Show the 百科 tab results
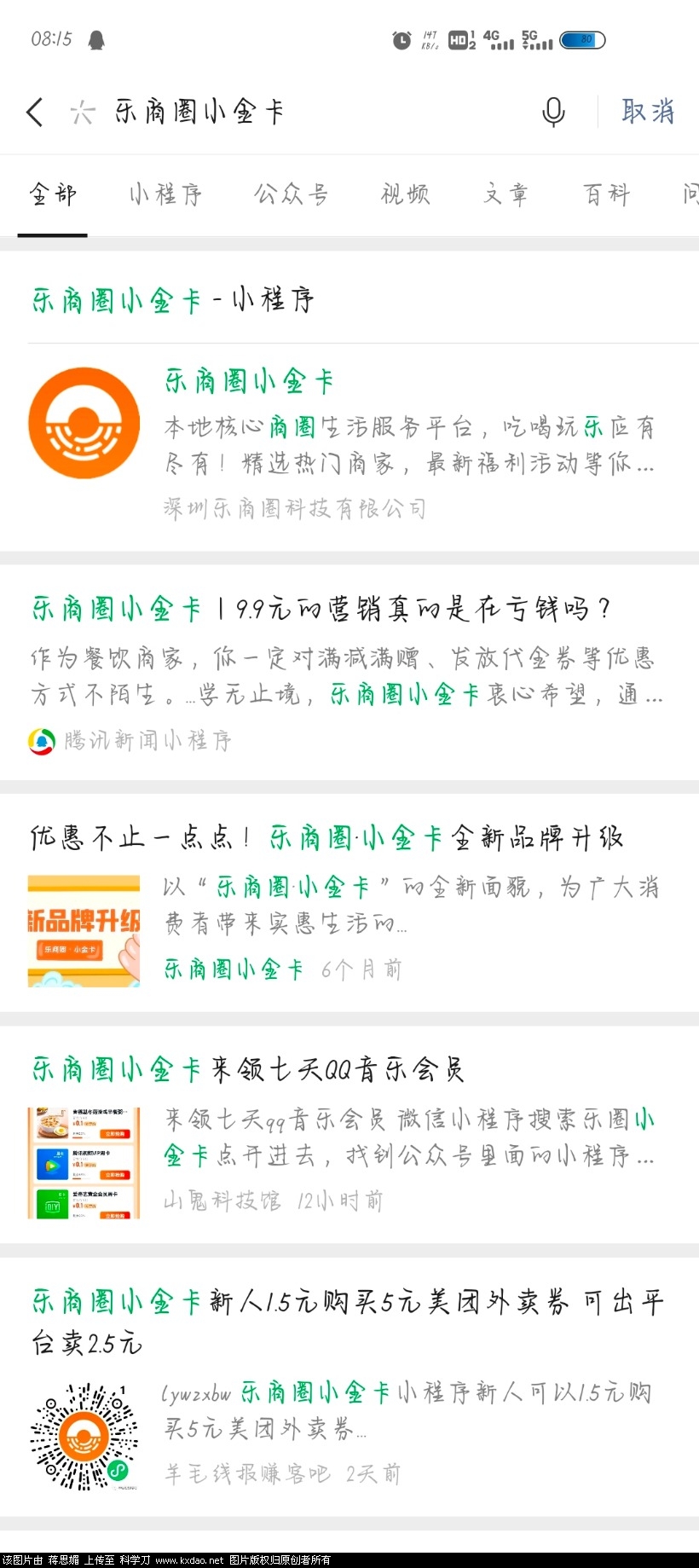The height and width of the screenshot is (1568, 699). pos(606,195)
